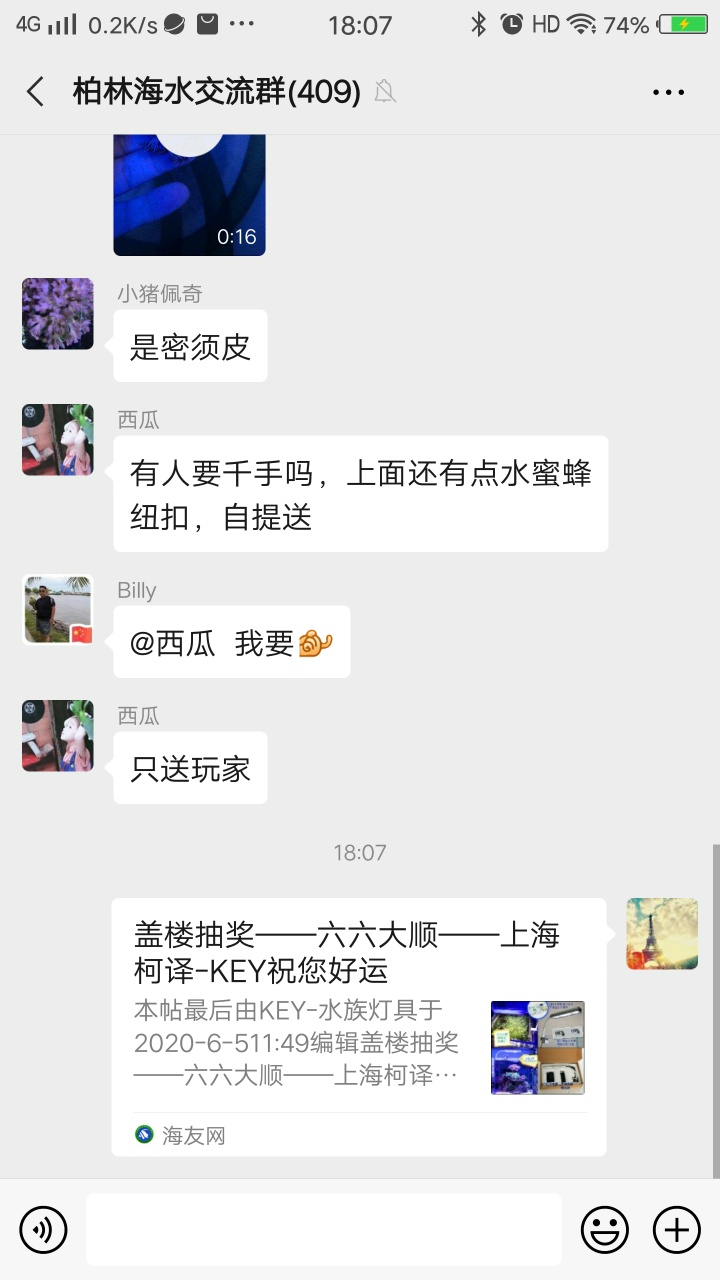The height and width of the screenshot is (1280, 720).
Task: Focus the message text field
Action: [x=324, y=1229]
